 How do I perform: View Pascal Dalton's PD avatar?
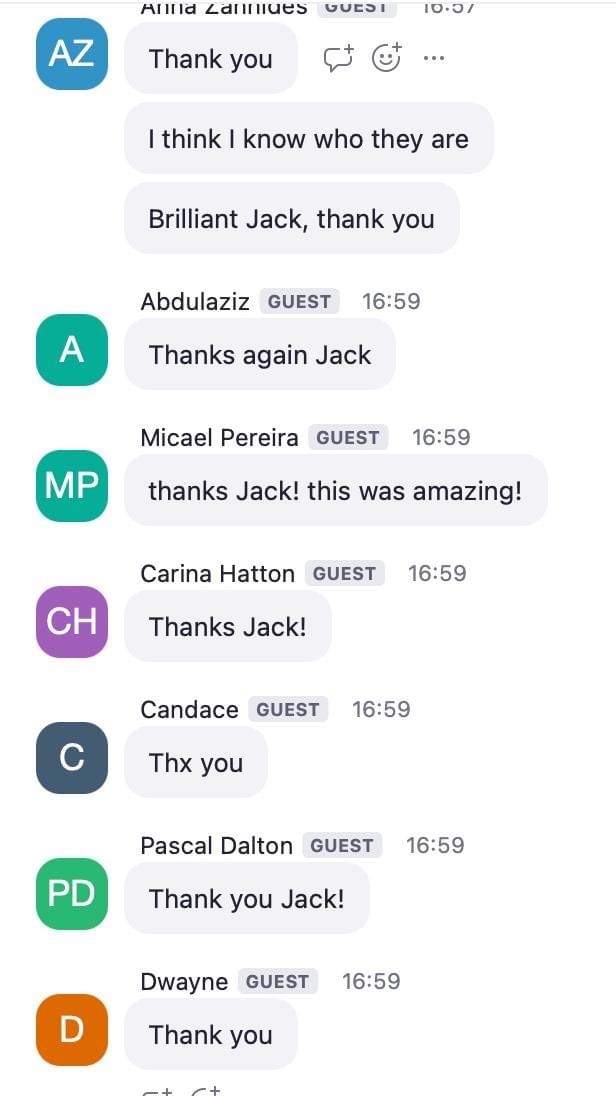pyautogui.click(x=72, y=893)
